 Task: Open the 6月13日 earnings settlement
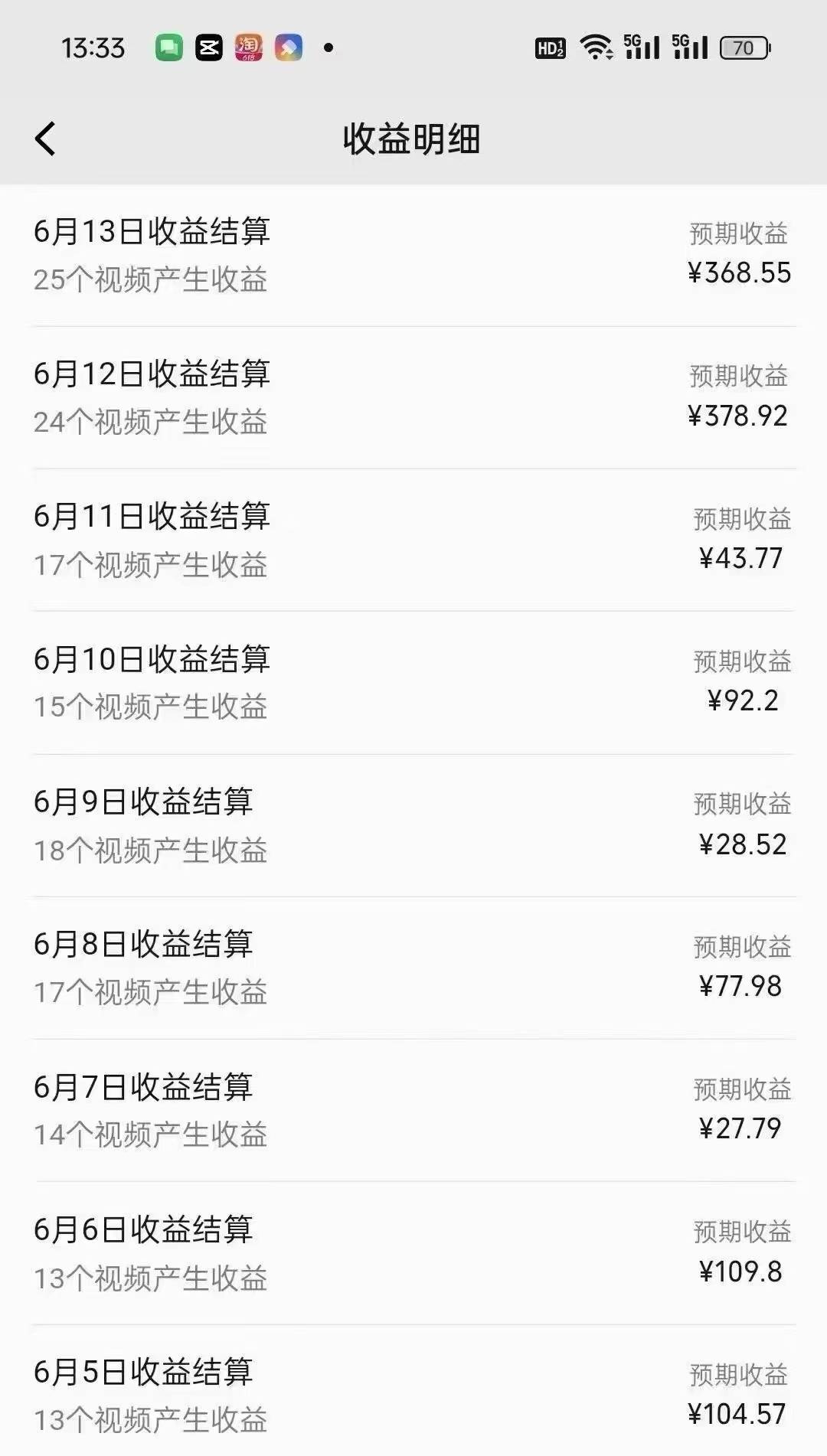(x=413, y=256)
